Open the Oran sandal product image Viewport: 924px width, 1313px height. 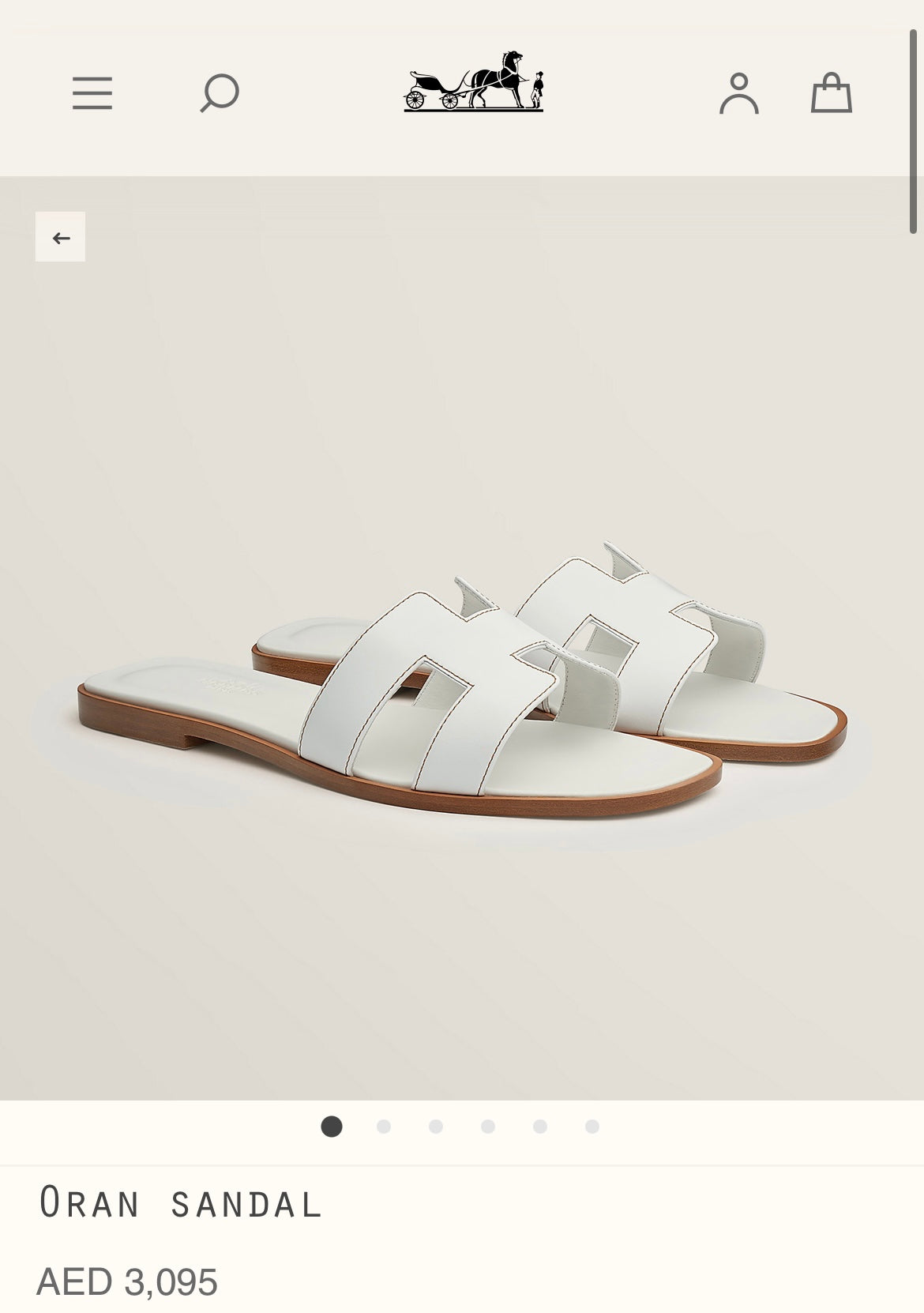tap(462, 679)
